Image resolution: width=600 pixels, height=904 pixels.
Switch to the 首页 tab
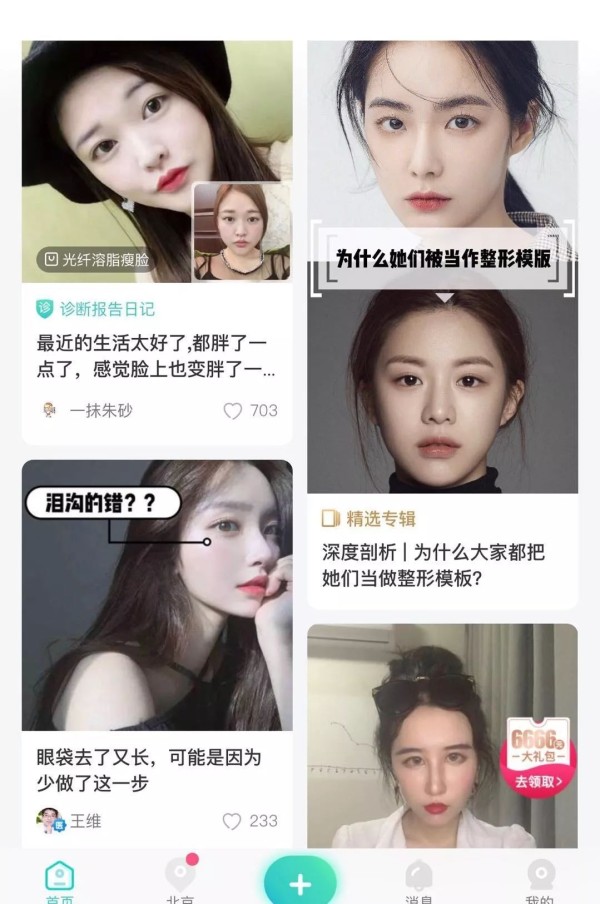60,880
